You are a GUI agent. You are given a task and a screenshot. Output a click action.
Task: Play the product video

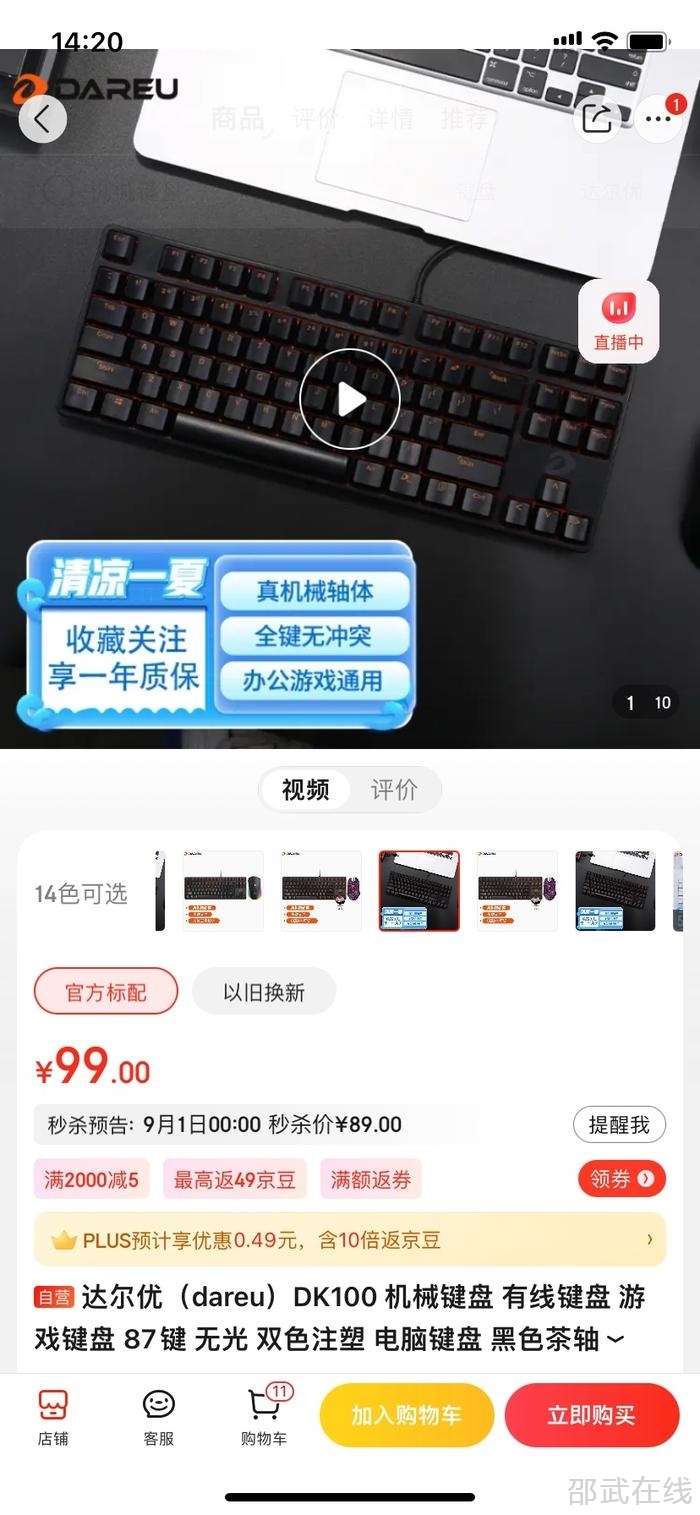350,399
